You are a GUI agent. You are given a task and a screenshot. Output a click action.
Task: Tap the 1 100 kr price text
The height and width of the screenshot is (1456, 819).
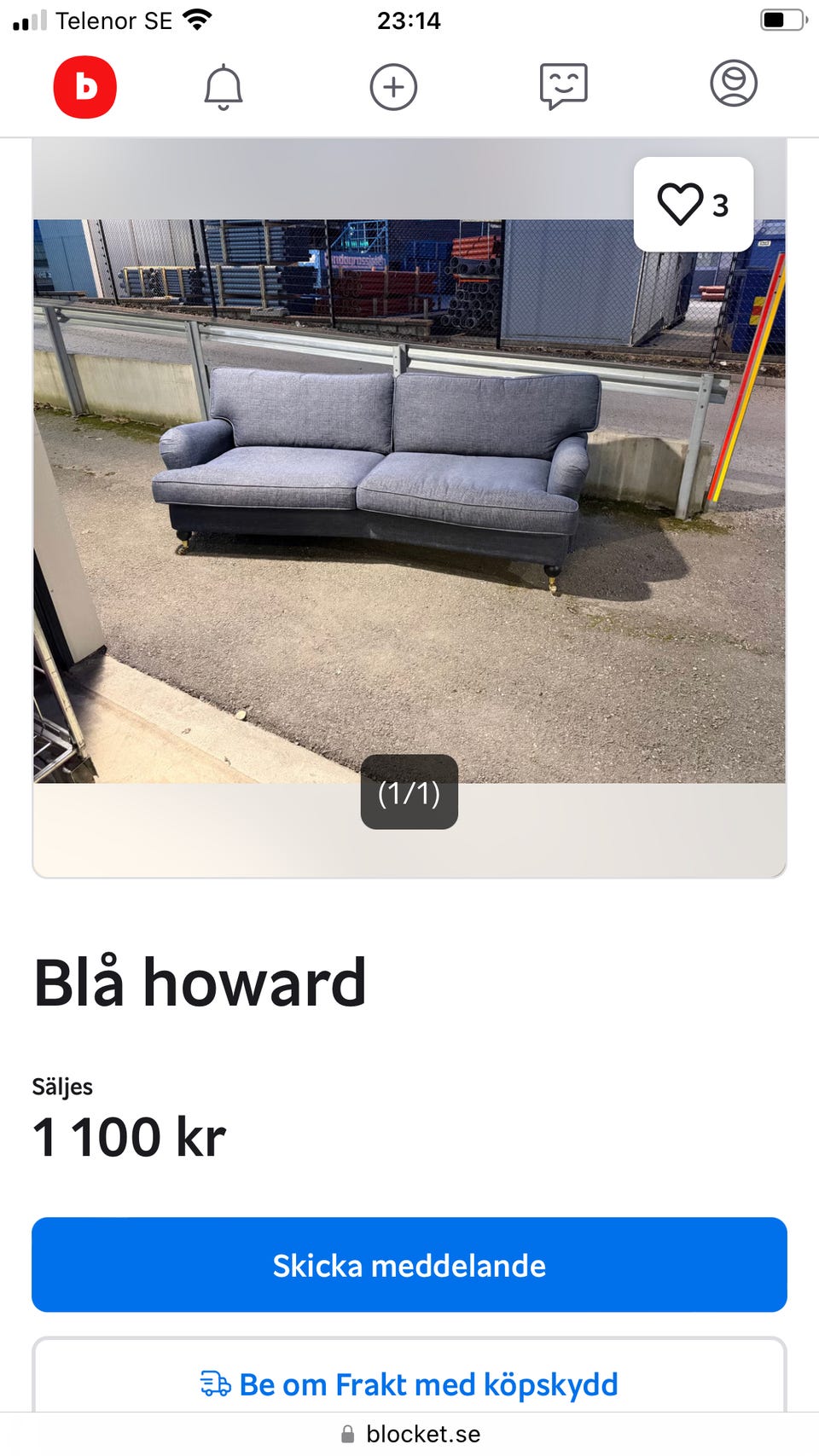(x=128, y=1136)
